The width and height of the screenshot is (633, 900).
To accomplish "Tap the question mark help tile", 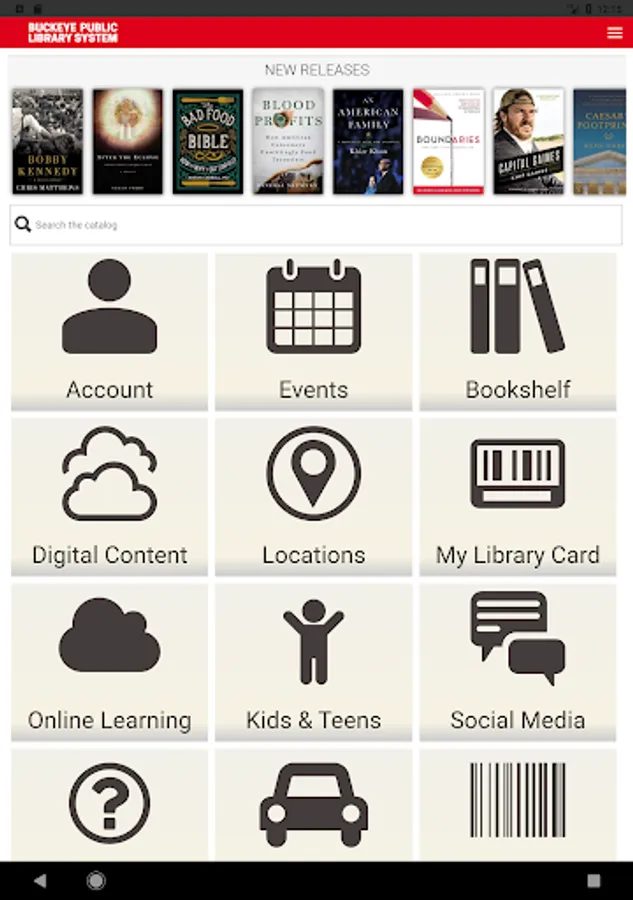I will pyautogui.click(x=110, y=805).
